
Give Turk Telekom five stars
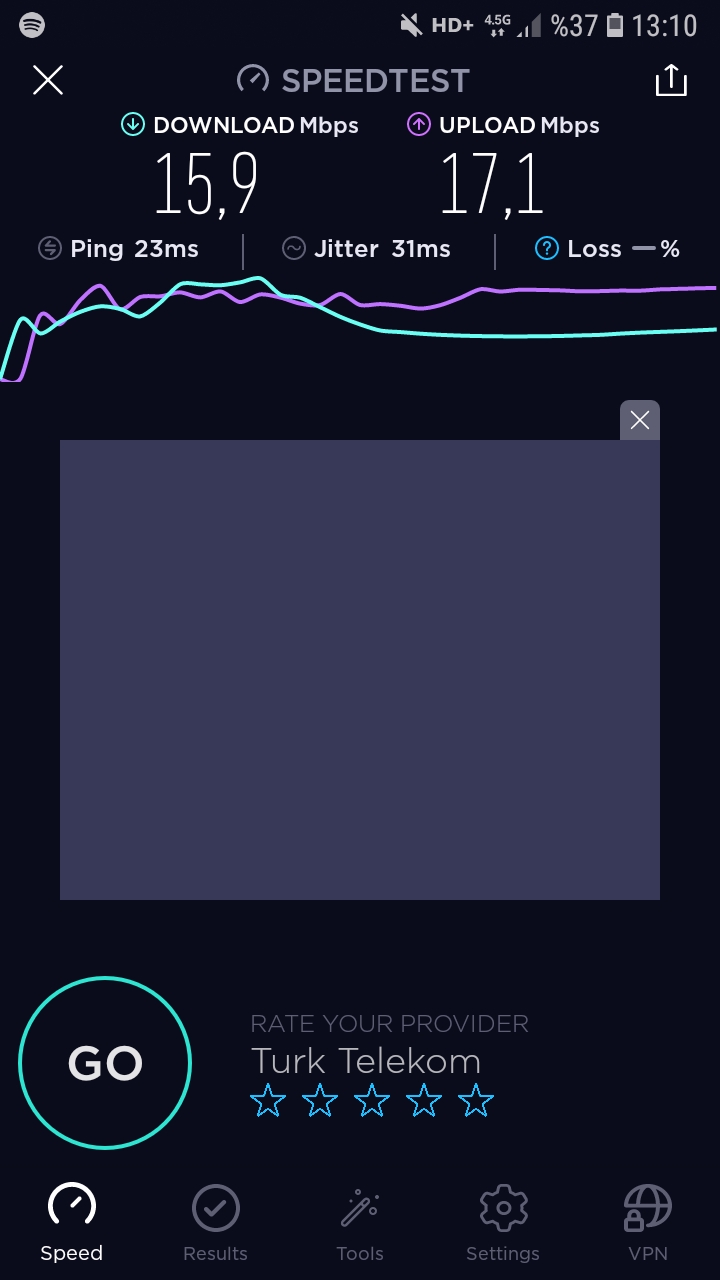(x=476, y=1101)
